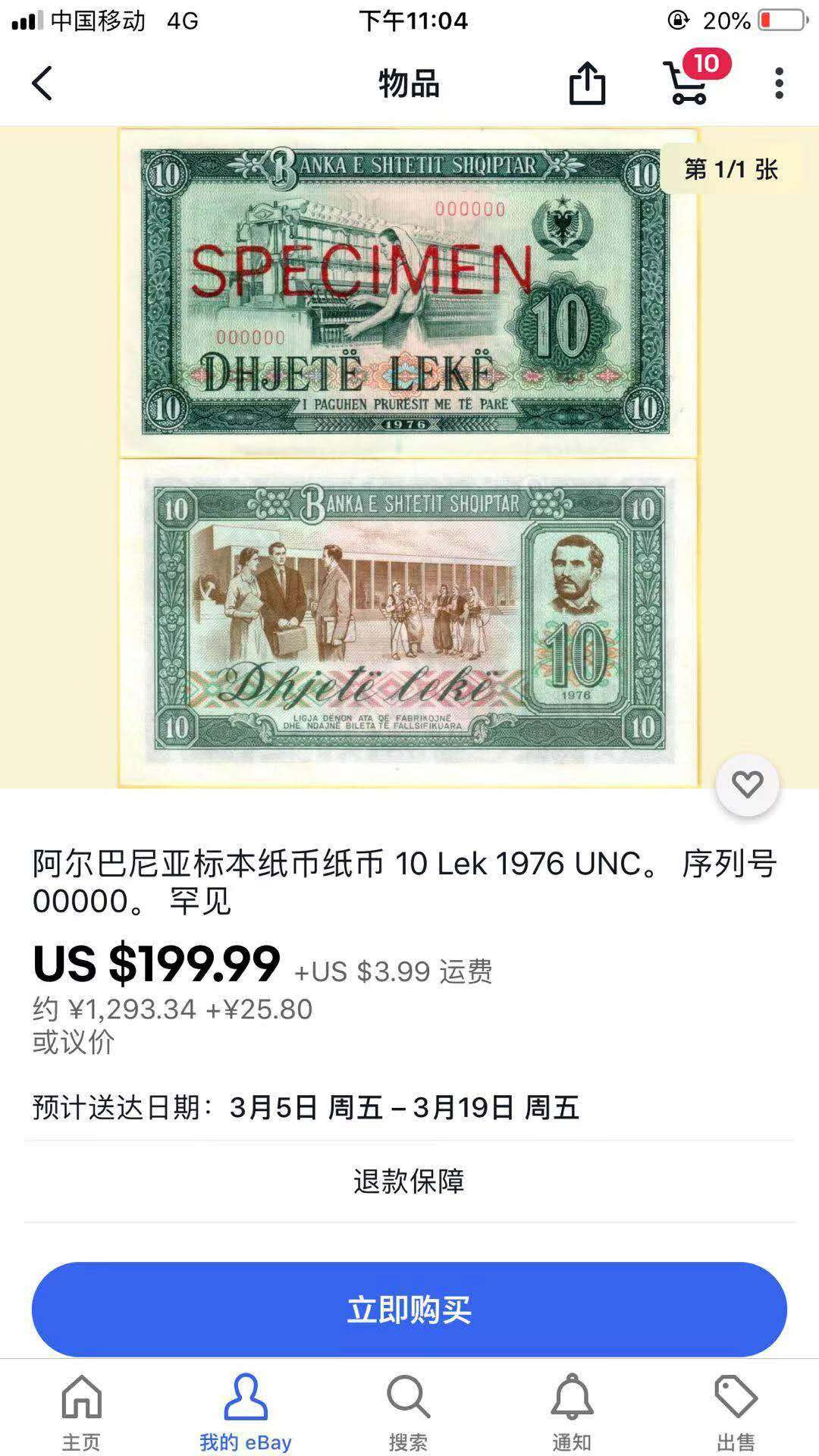Tap the 第1/1张 image counter
819x1456 pixels.
tap(732, 171)
